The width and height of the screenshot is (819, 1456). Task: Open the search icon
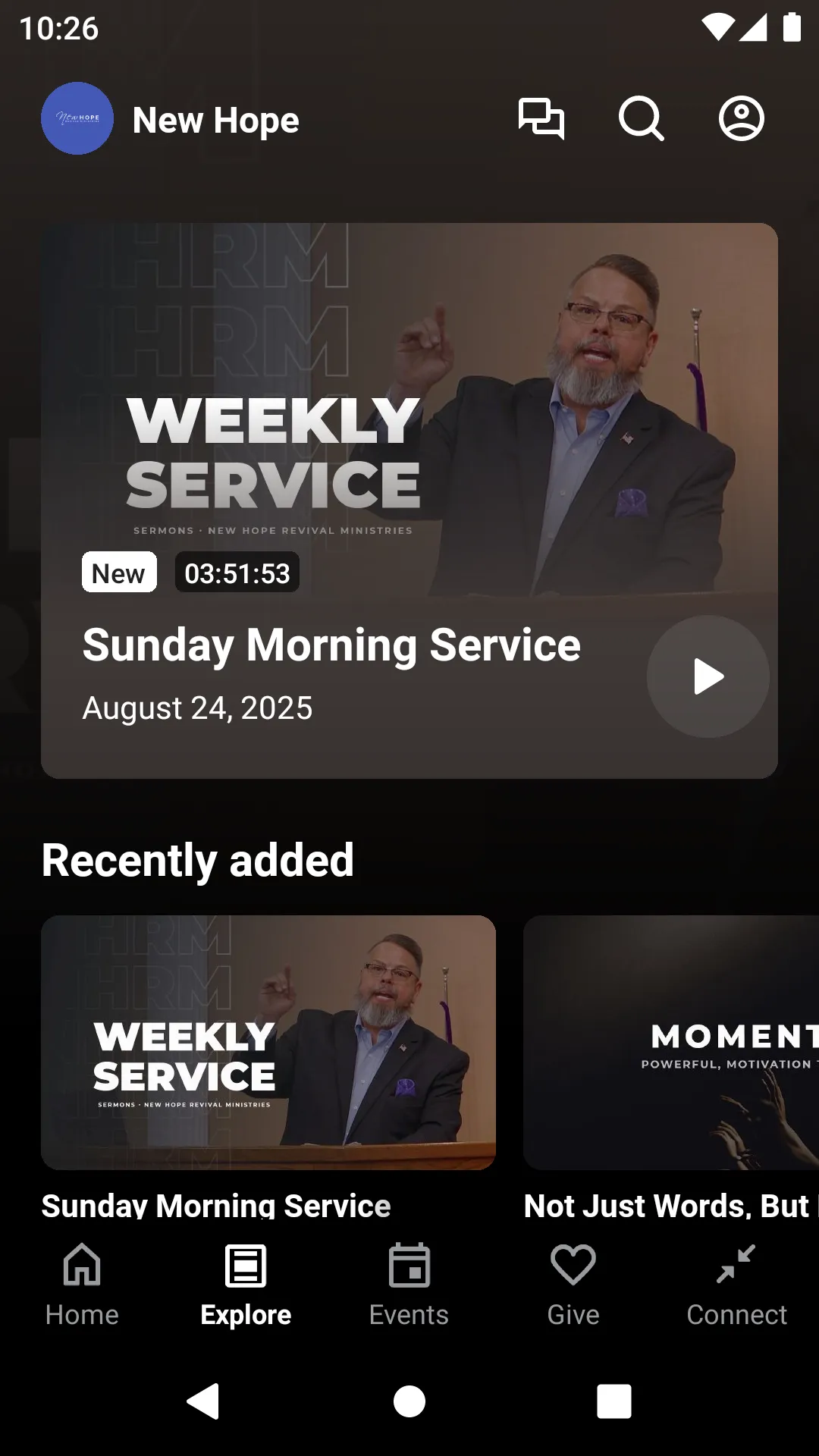point(642,119)
